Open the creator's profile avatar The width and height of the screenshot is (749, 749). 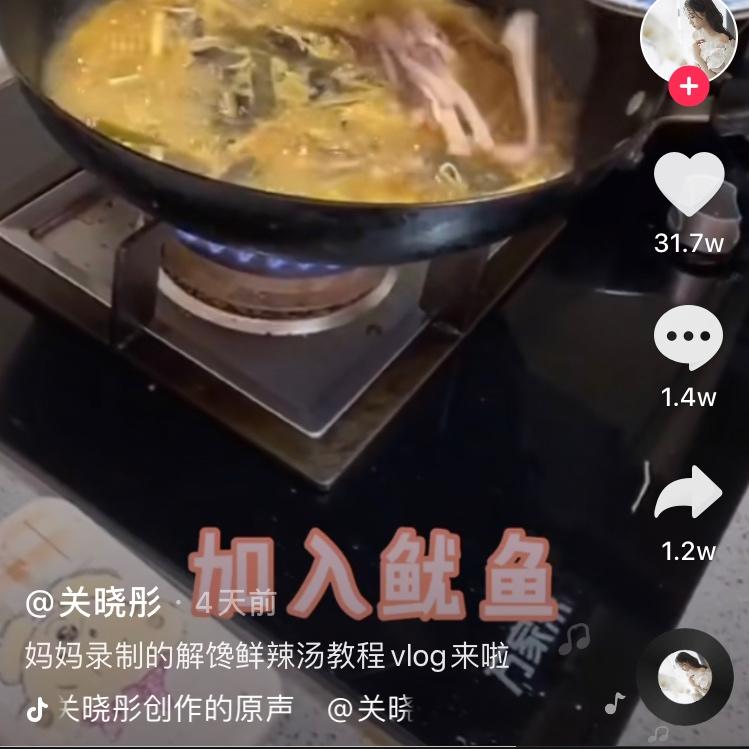688,38
